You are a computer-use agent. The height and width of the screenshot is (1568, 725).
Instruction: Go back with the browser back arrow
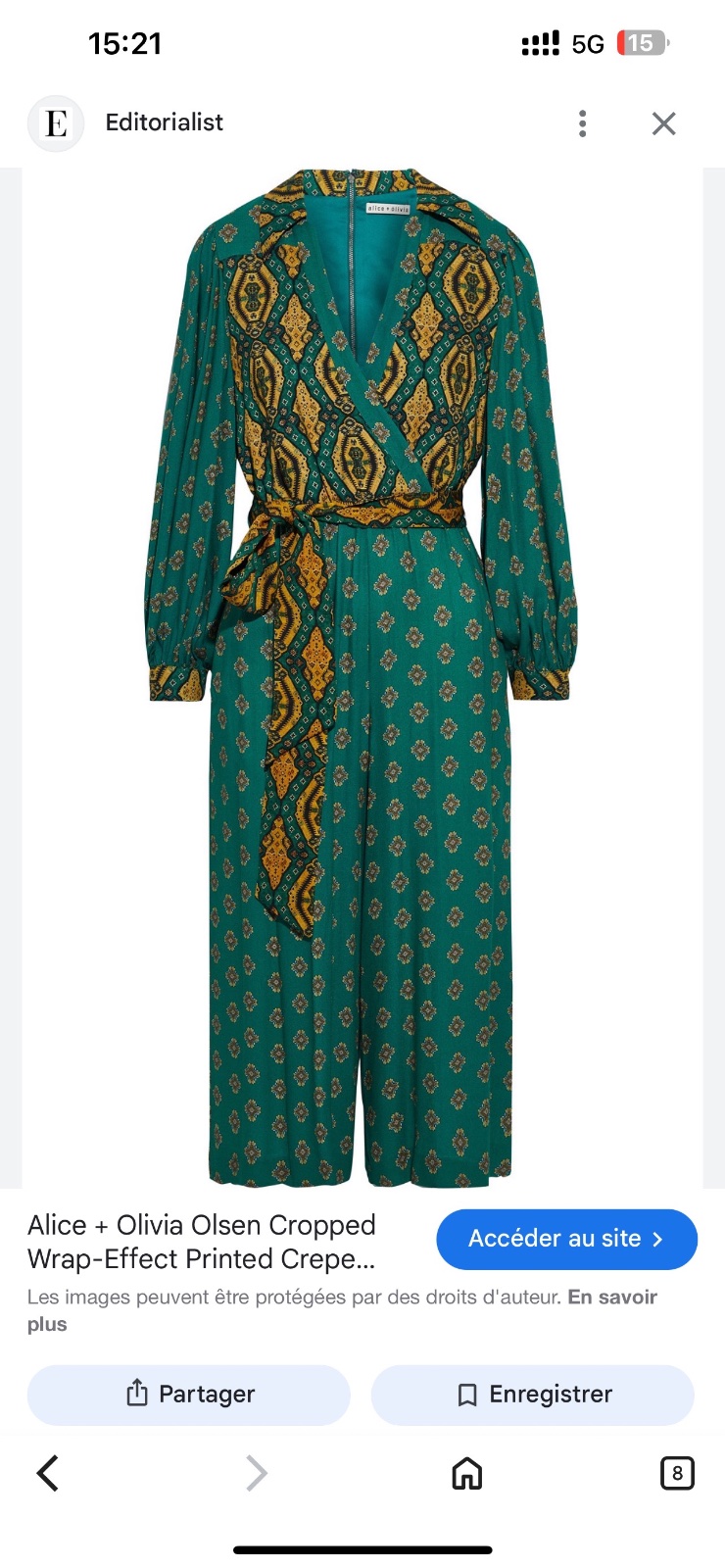coord(48,1473)
